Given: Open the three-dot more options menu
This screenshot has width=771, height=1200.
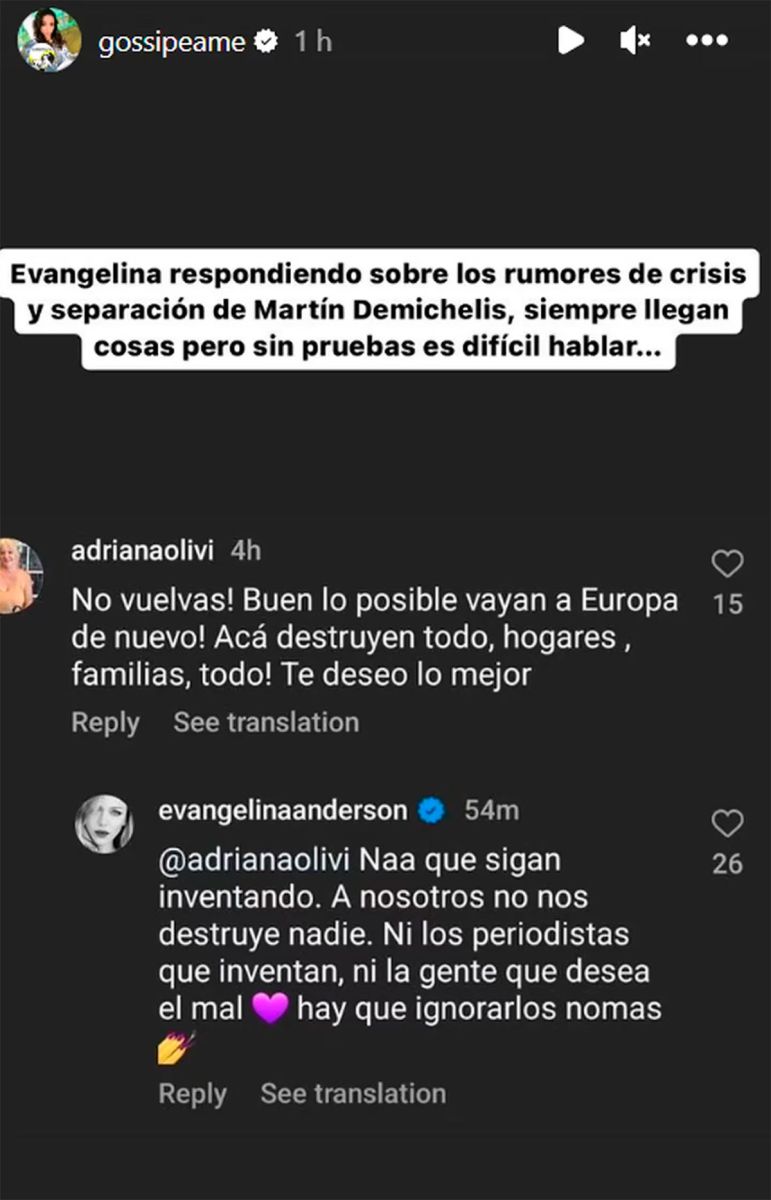Looking at the screenshot, I should [707, 41].
